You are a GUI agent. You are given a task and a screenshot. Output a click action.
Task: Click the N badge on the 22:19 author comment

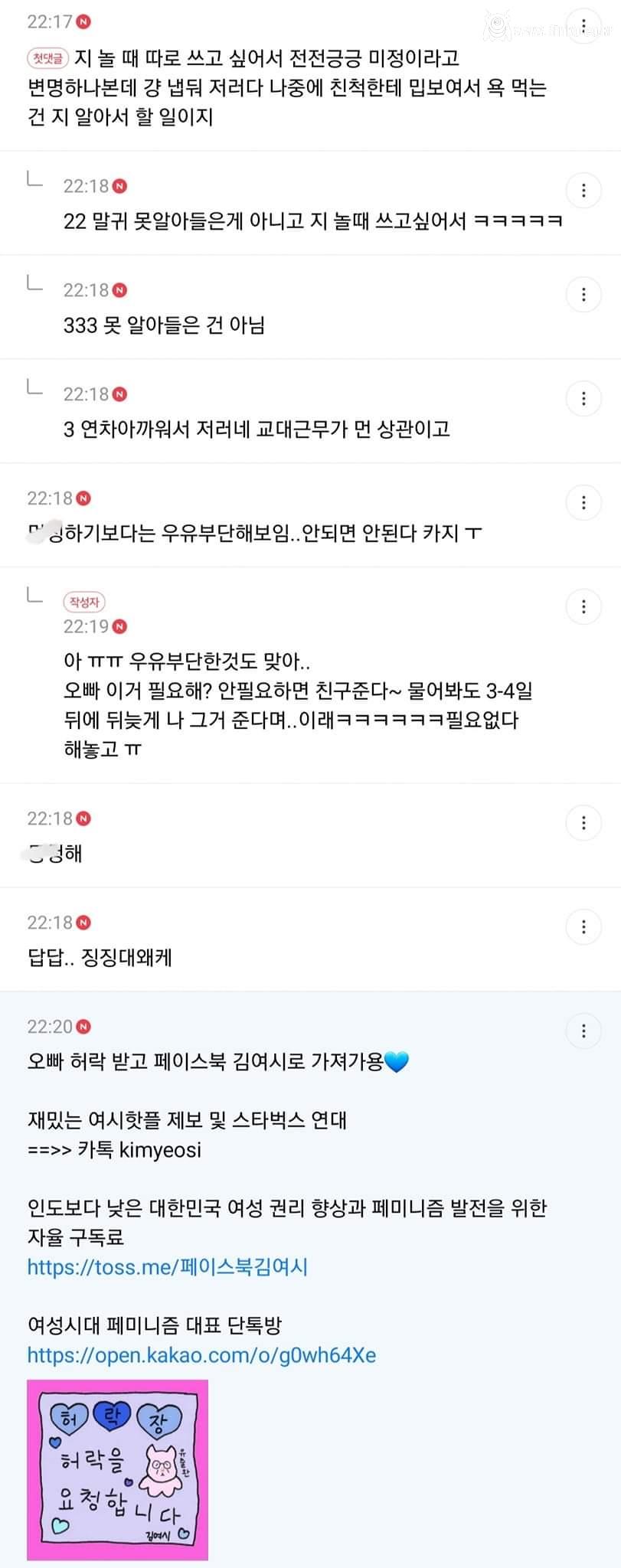(119, 626)
